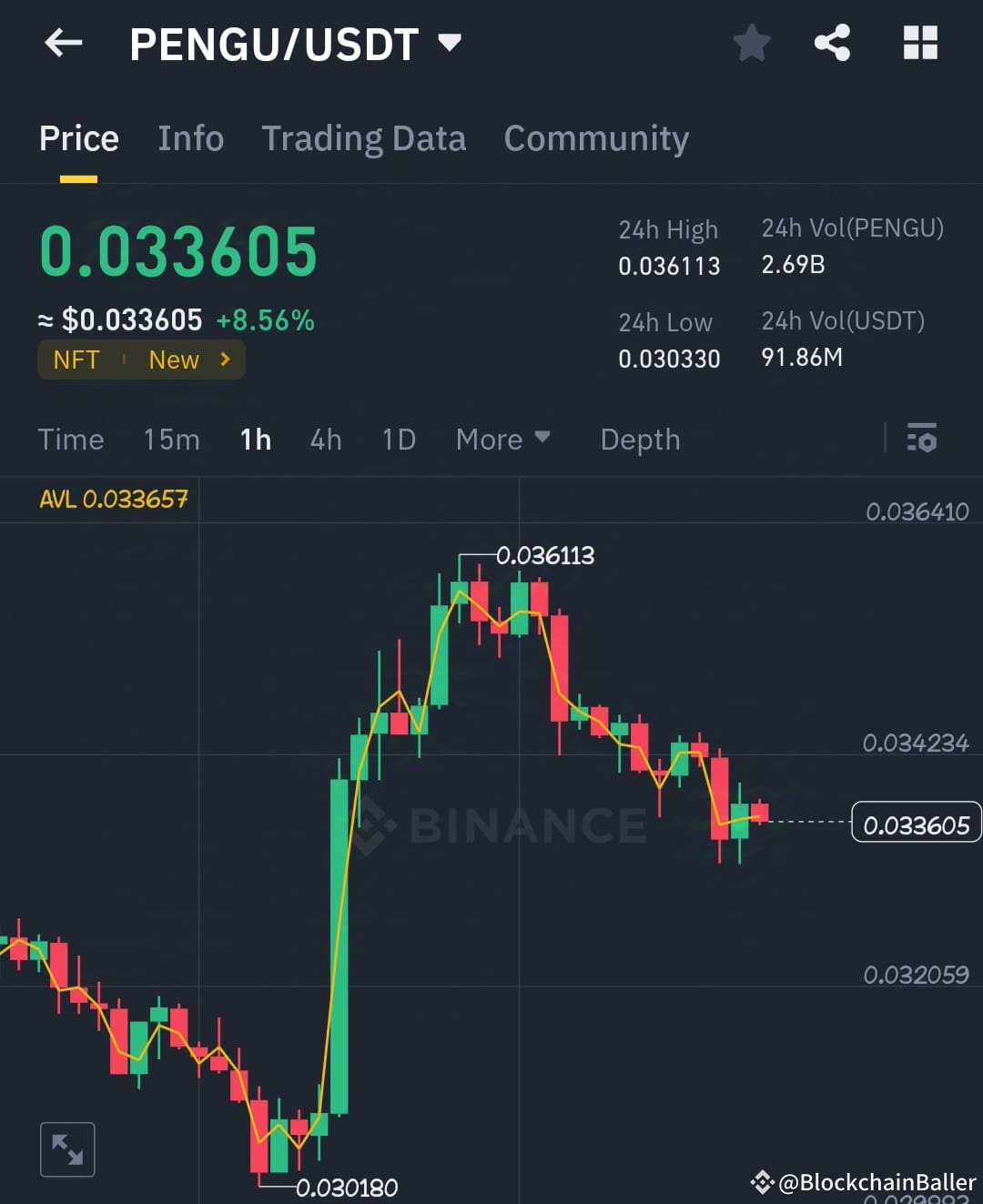
Task: Enable the 1D chart view
Action: (398, 440)
